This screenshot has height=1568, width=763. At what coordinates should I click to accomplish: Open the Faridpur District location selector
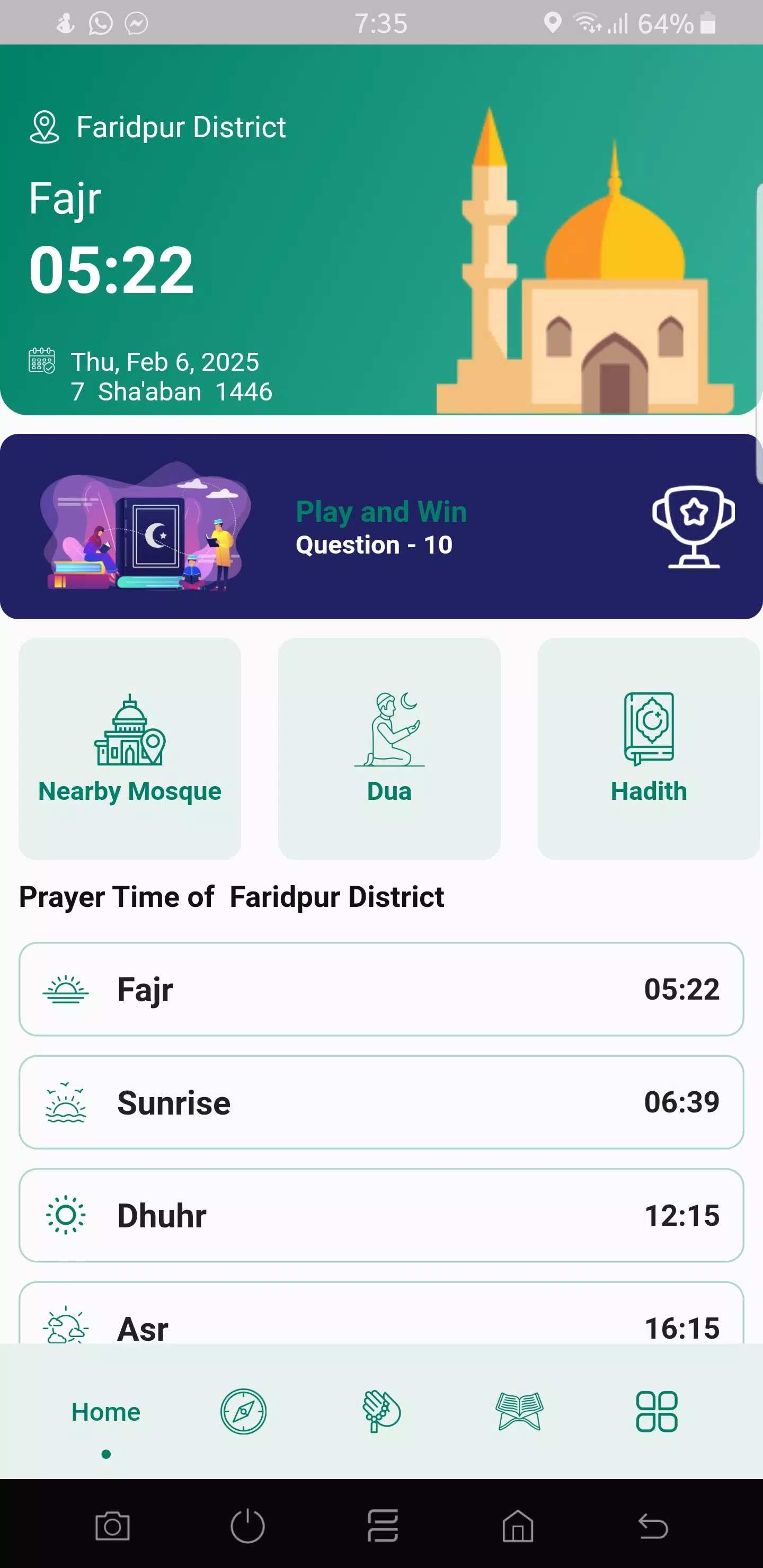[x=158, y=127]
